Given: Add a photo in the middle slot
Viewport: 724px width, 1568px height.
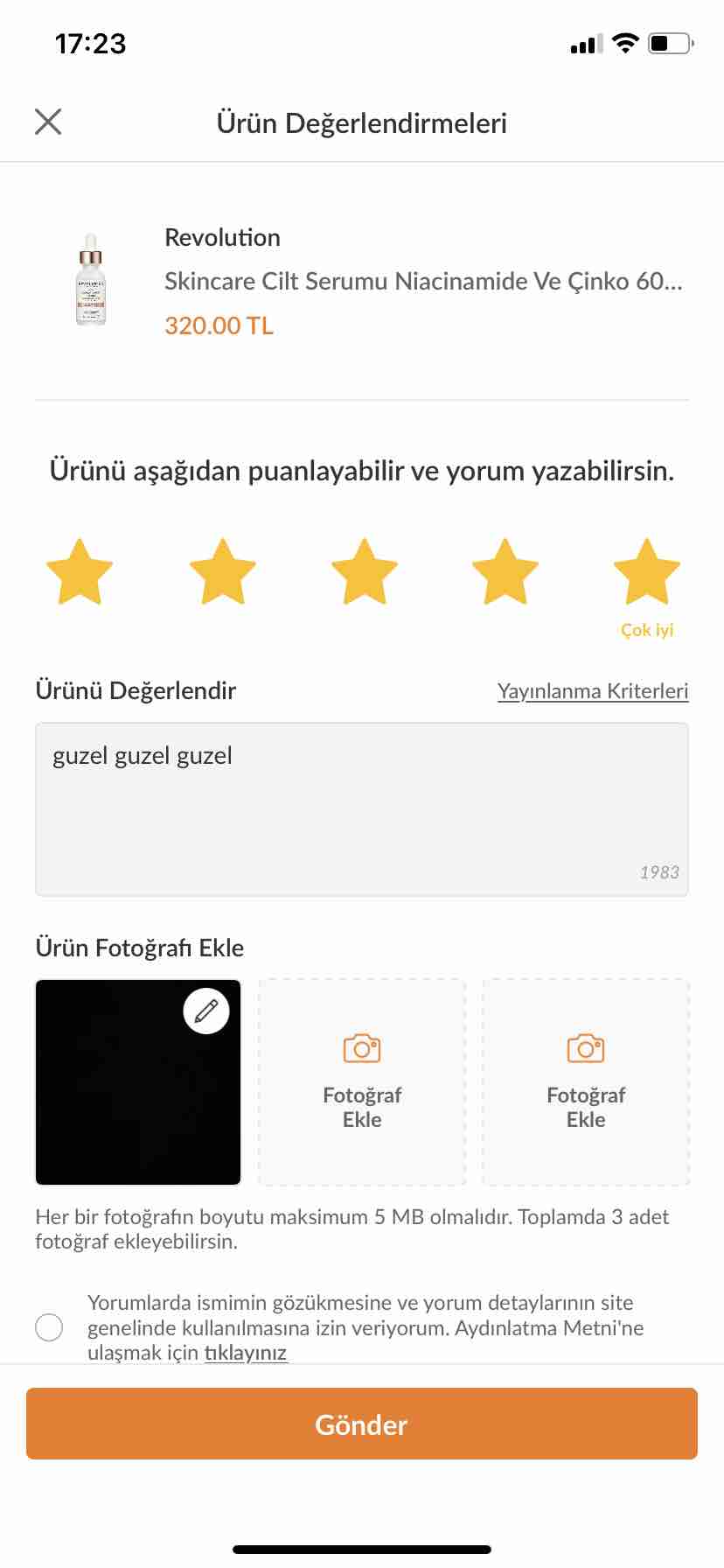Looking at the screenshot, I should pos(362,1082).
